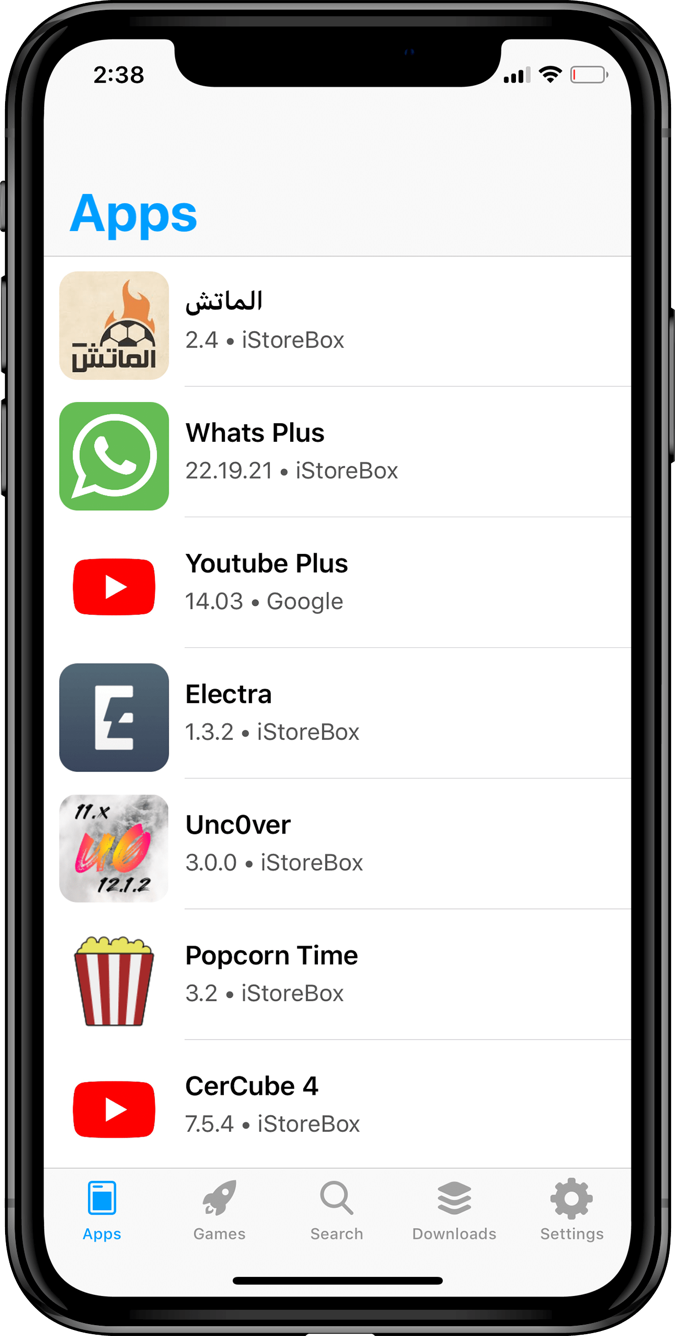This screenshot has width=675, height=1336.
Task: Open the Downloads tab
Action: 454,1210
